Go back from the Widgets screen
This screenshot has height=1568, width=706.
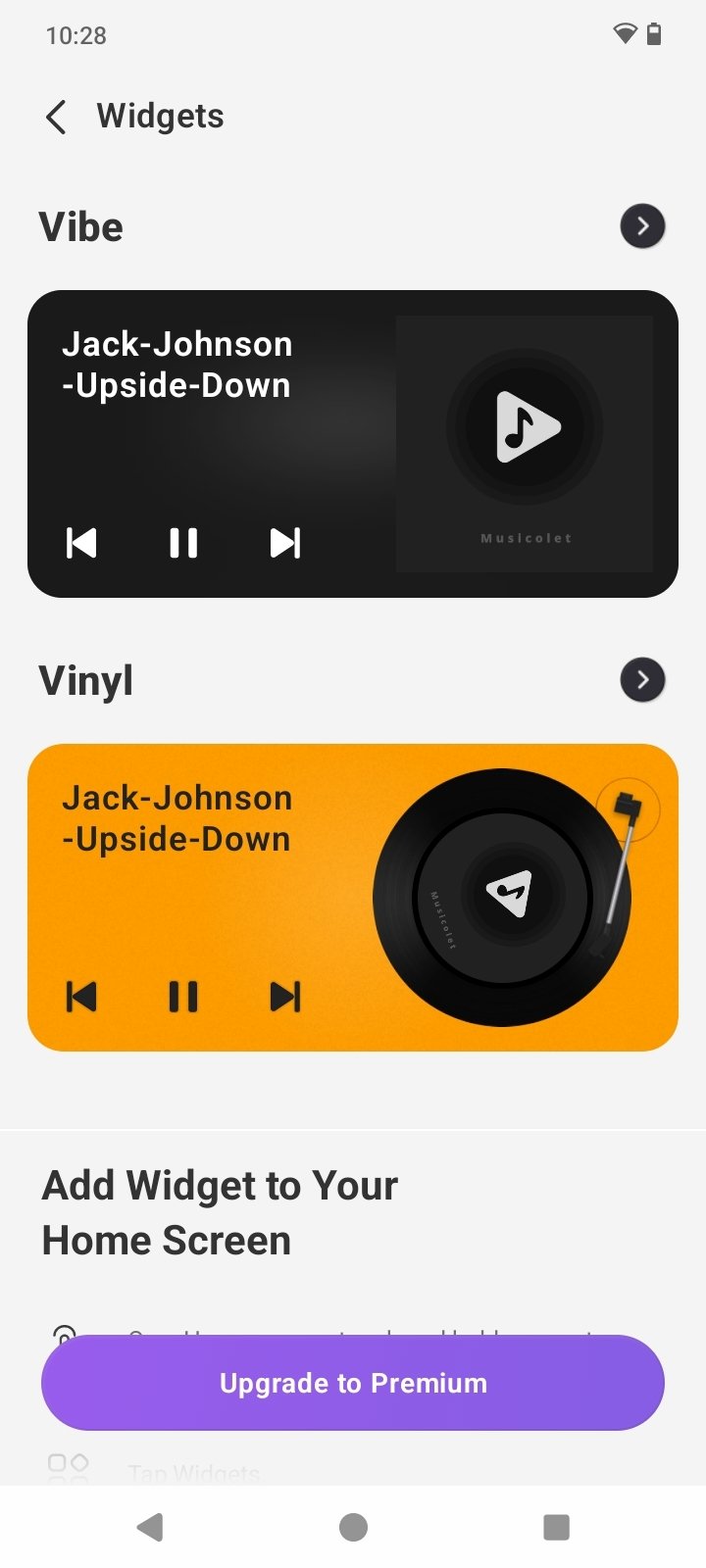[57, 117]
